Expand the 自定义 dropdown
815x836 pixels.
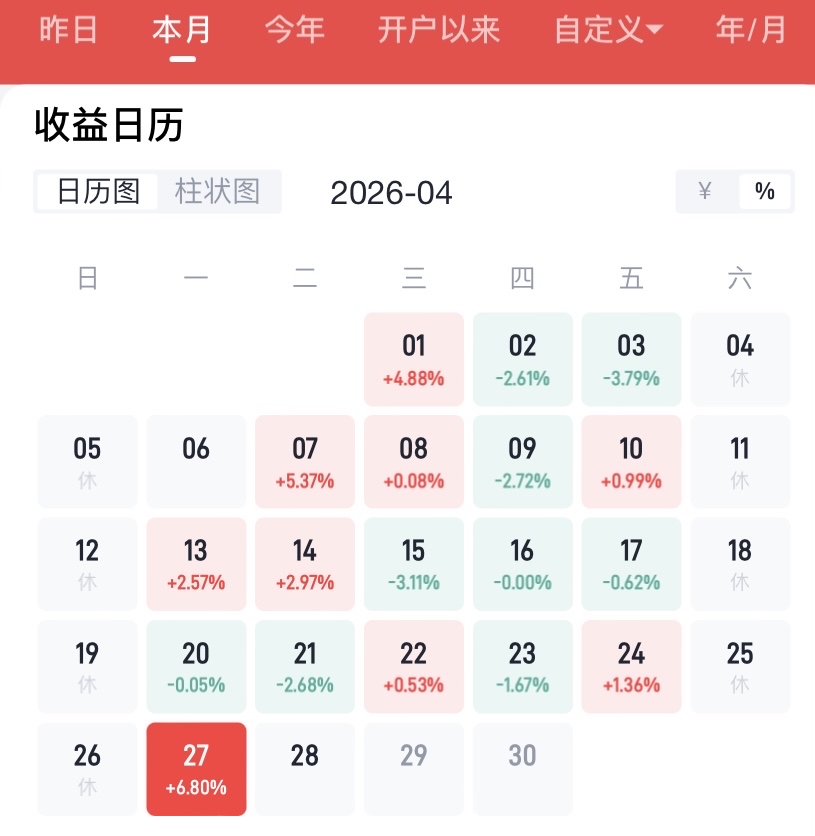point(608,30)
